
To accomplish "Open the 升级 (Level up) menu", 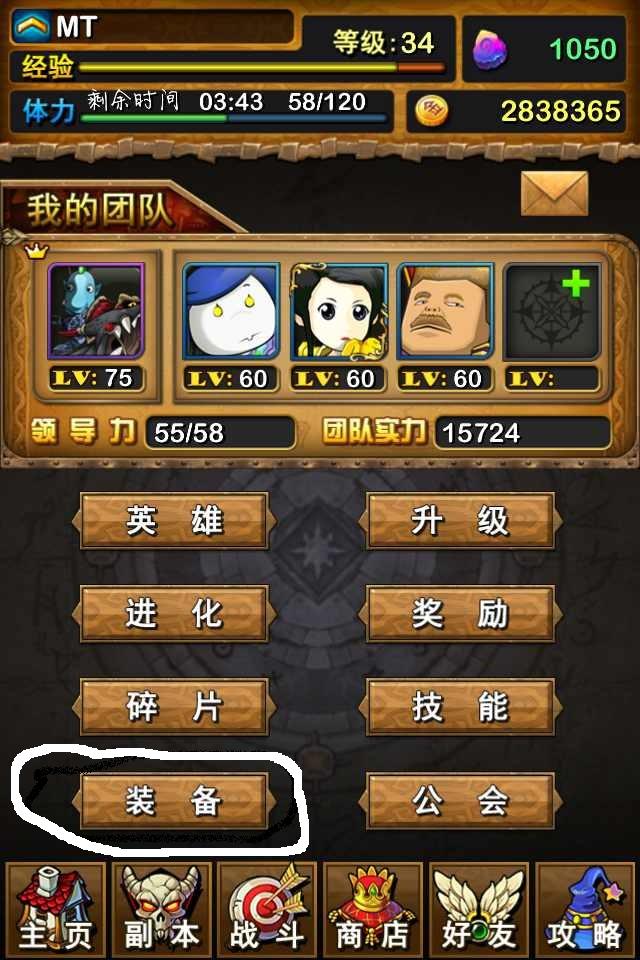I will pyautogui.click(x=461, y=521).
